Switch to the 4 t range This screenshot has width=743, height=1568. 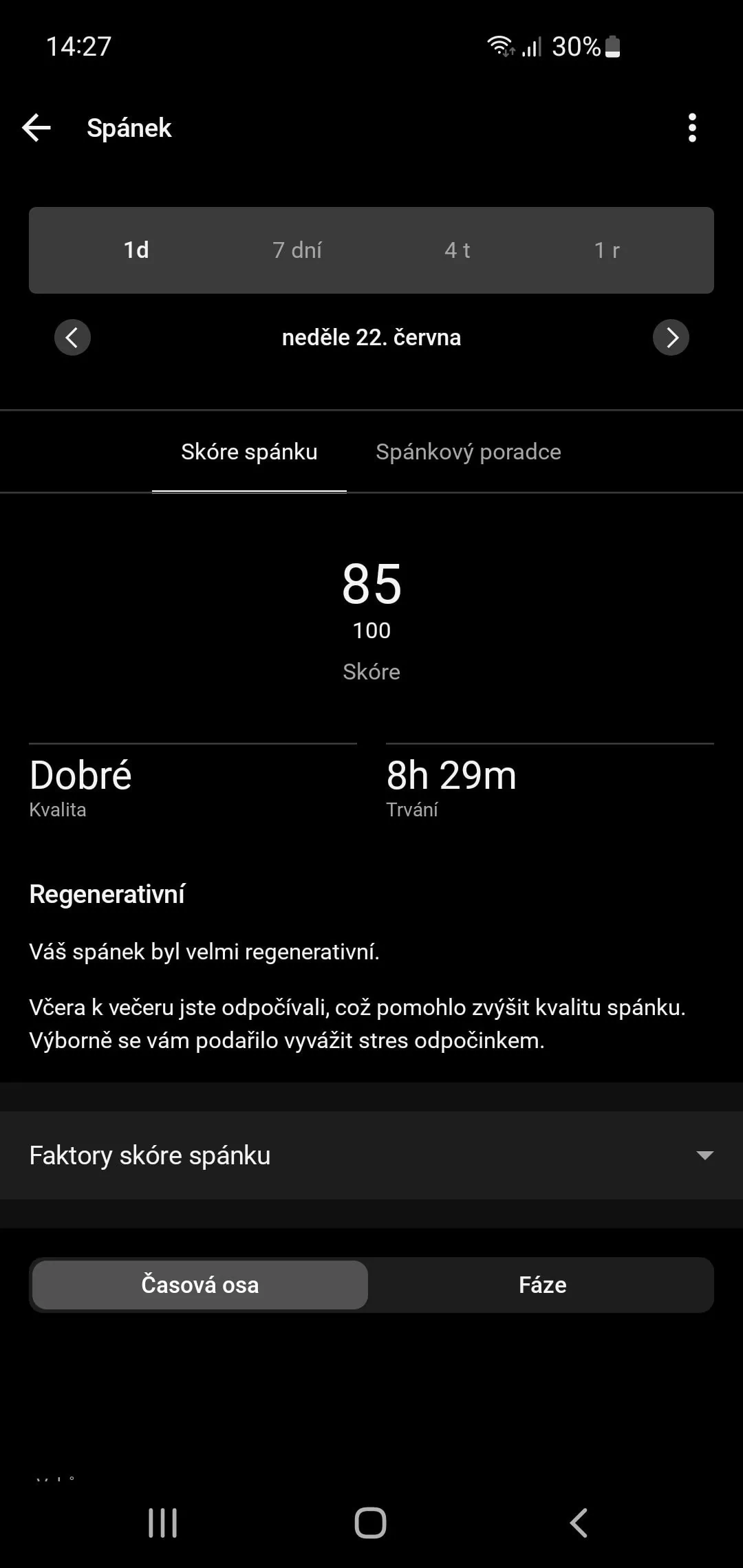click(457, 250)
